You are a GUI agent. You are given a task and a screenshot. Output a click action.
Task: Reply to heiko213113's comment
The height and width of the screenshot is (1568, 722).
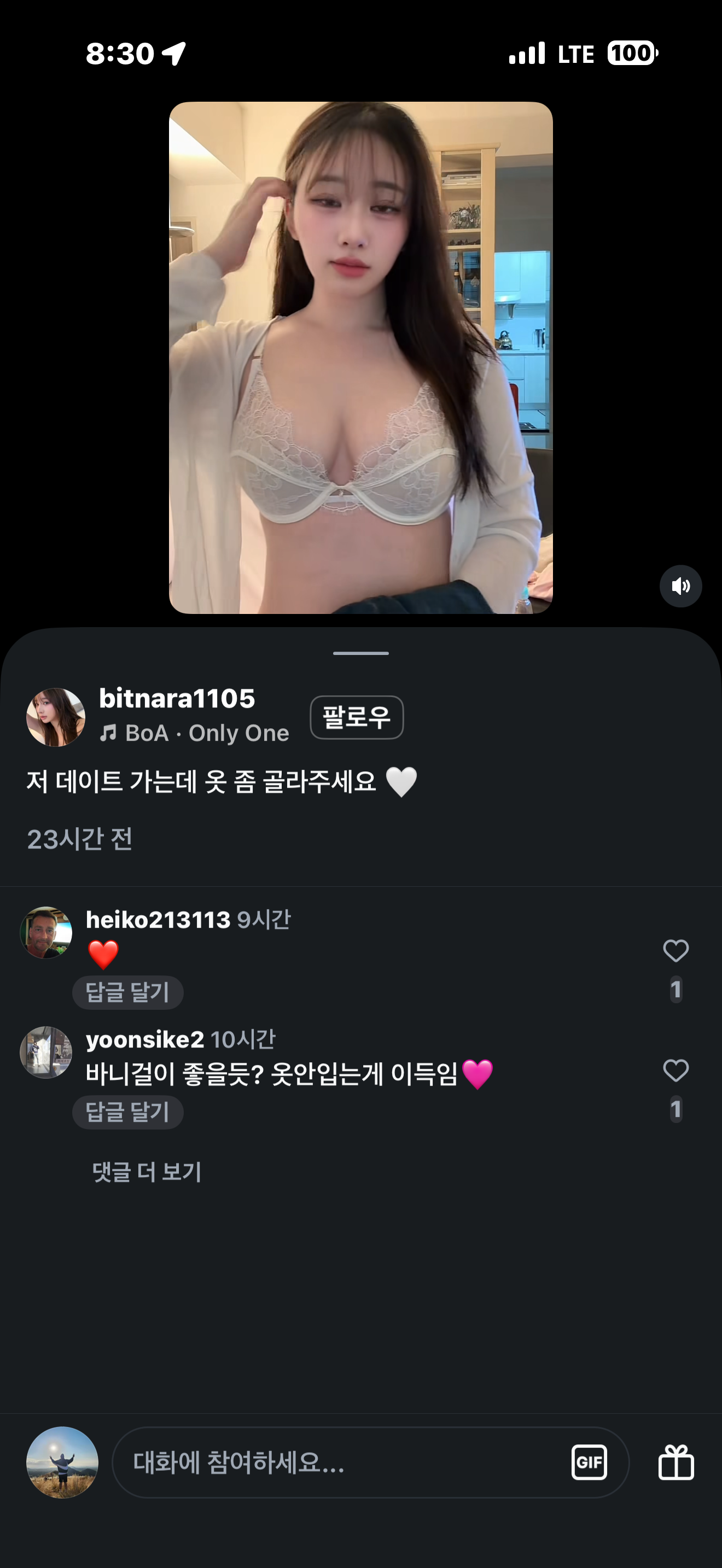[127, 992]
